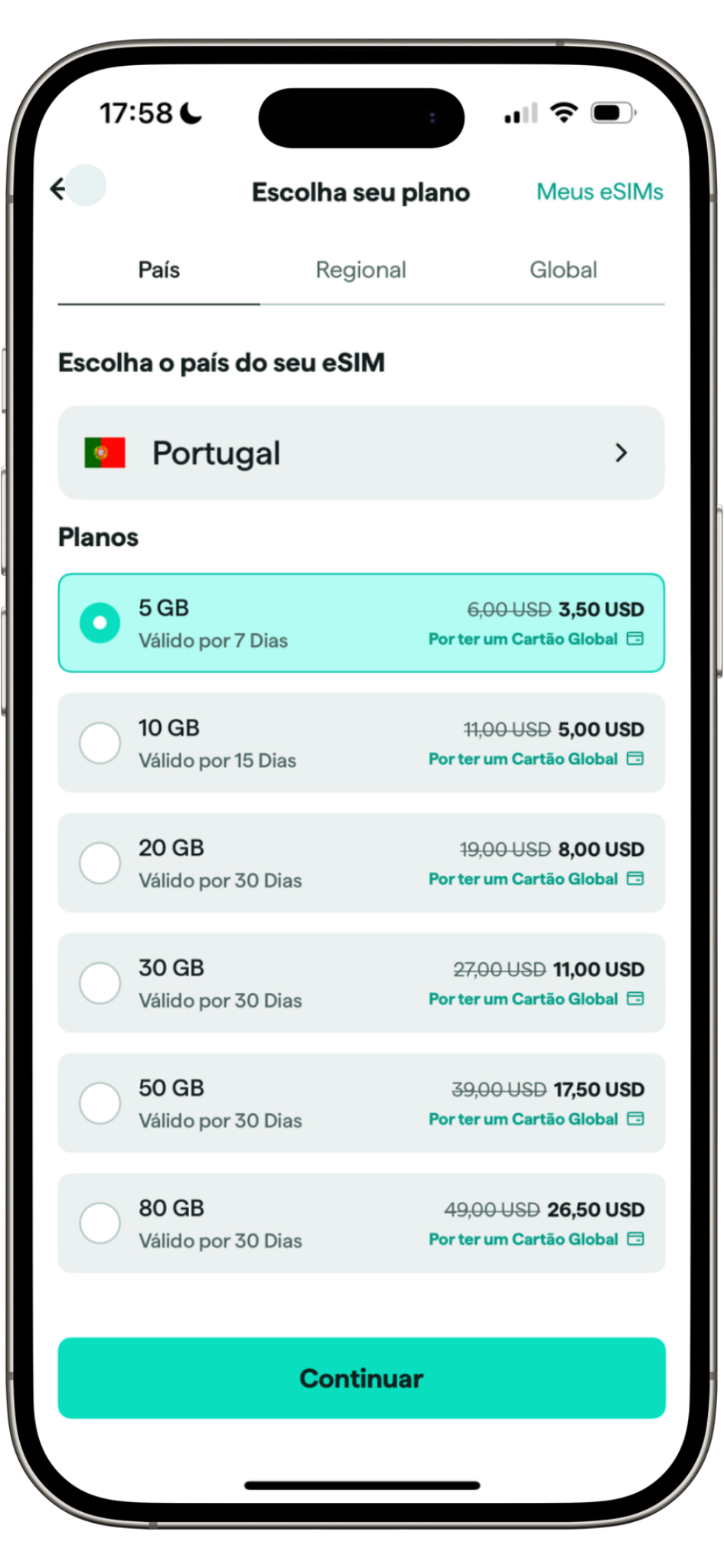Open Meus eSIMs
This screenshot has height=1568, width=724.
pyautogui.click(x=599, y=191)
